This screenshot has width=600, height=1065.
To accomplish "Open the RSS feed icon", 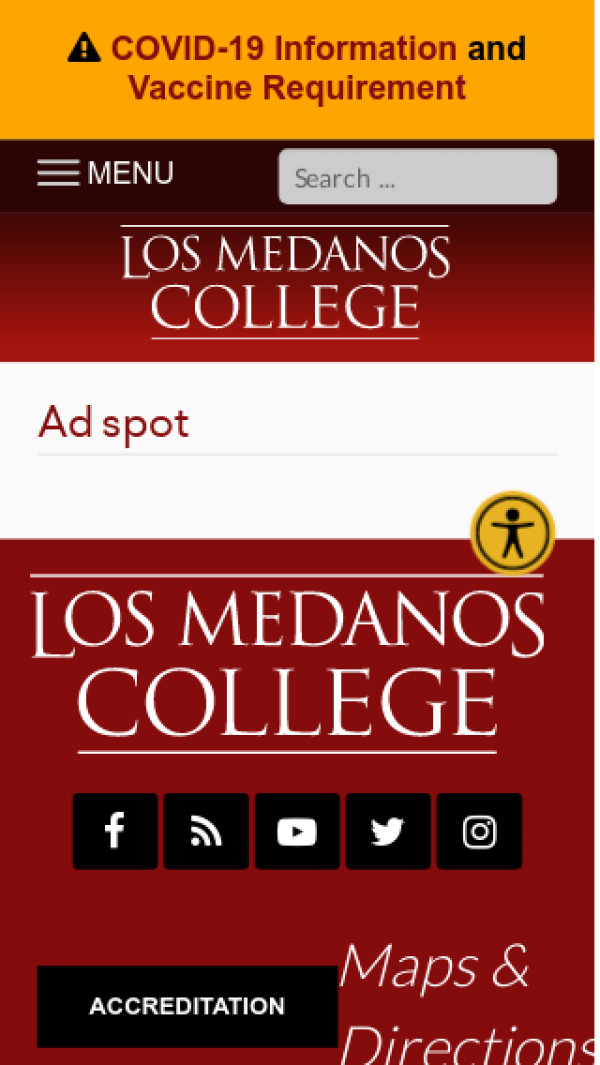I will click(206, 831).
